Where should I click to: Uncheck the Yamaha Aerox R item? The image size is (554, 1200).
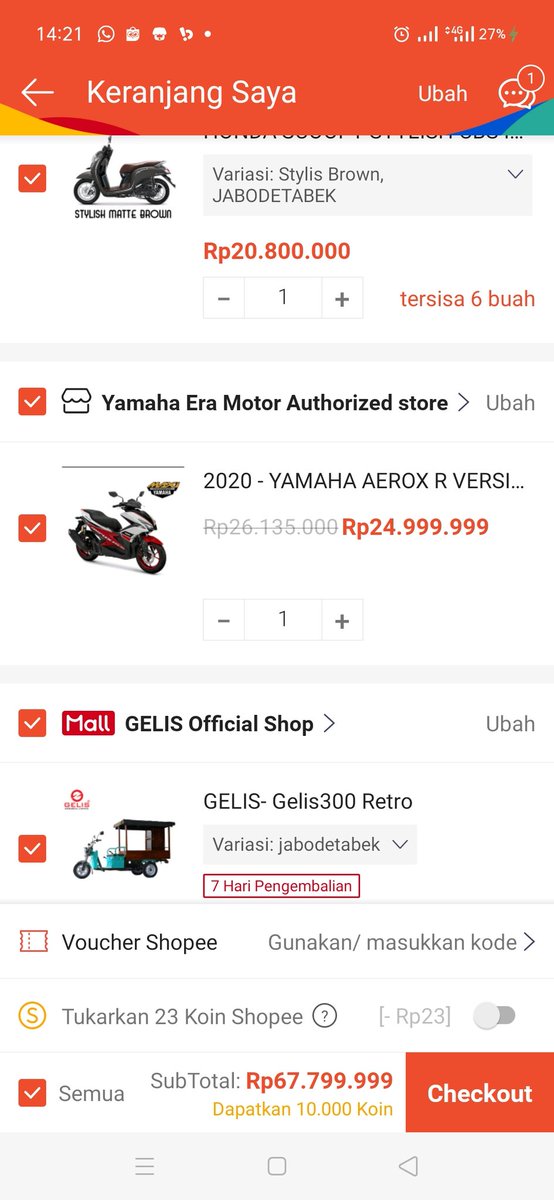coord(32,528)
